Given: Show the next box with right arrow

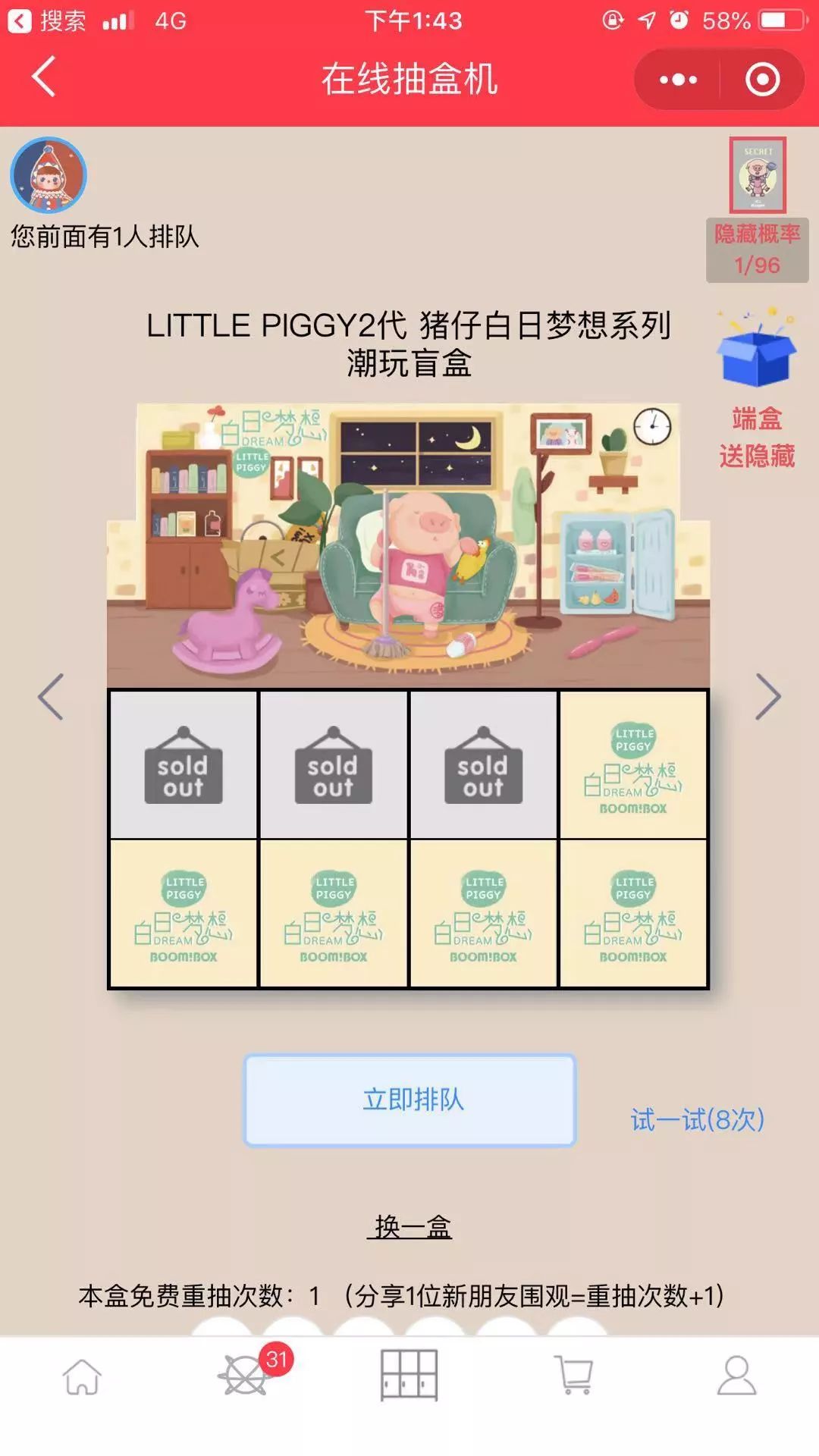Looking at the screenshot, I should (767, 696).
